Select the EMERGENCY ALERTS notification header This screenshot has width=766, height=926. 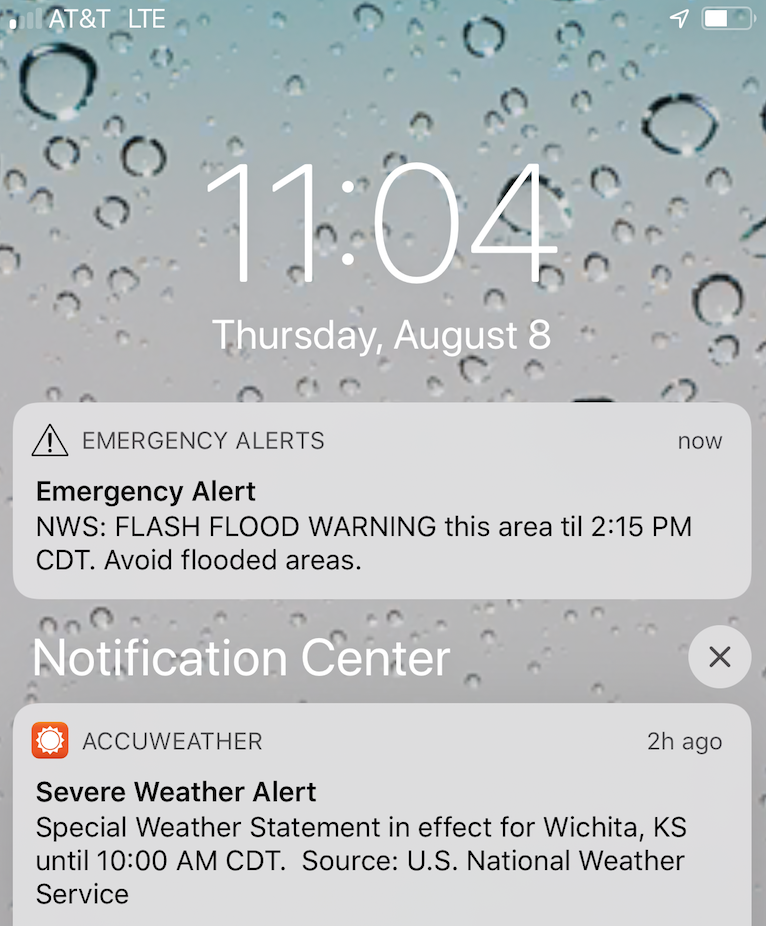(x=200, y=440)
